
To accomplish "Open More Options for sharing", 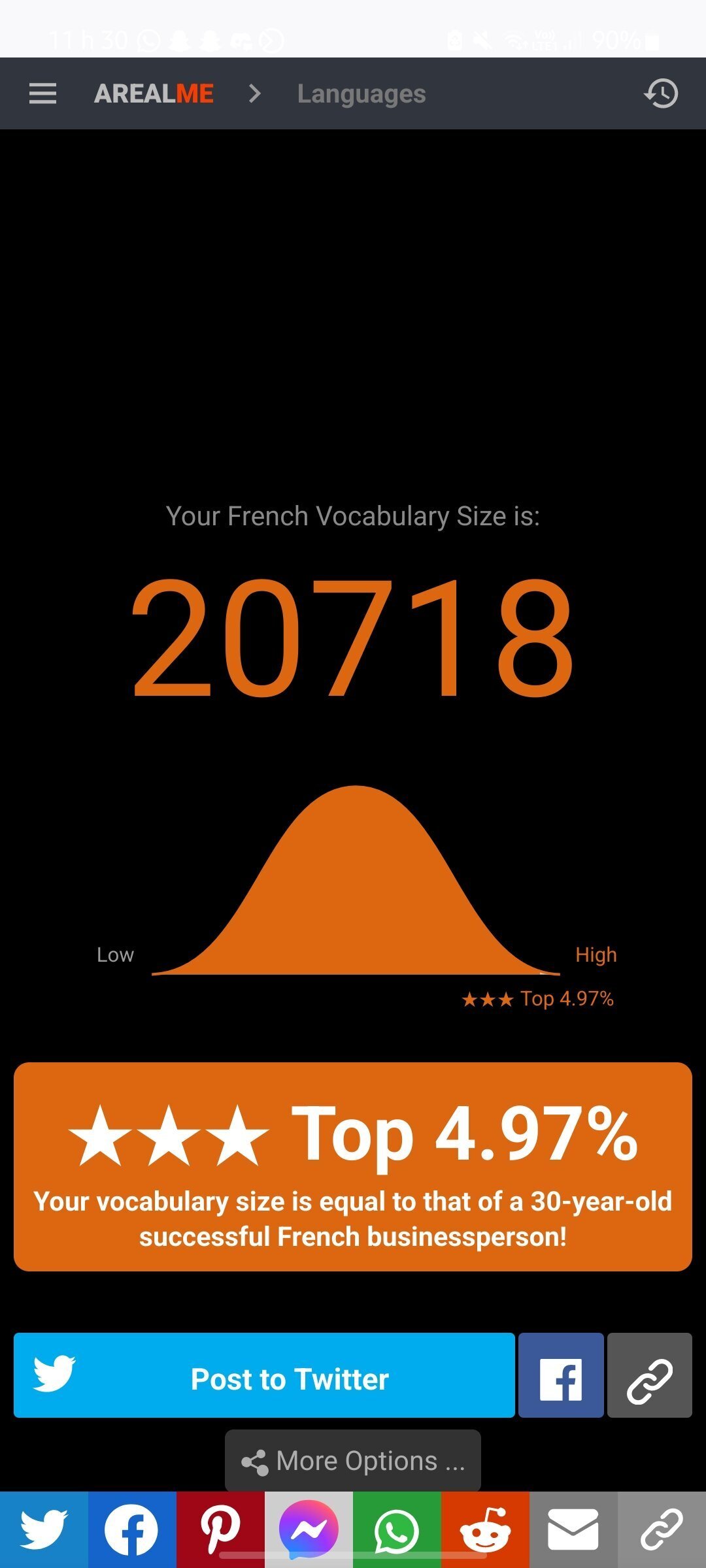I will [x=353, y=1461].
